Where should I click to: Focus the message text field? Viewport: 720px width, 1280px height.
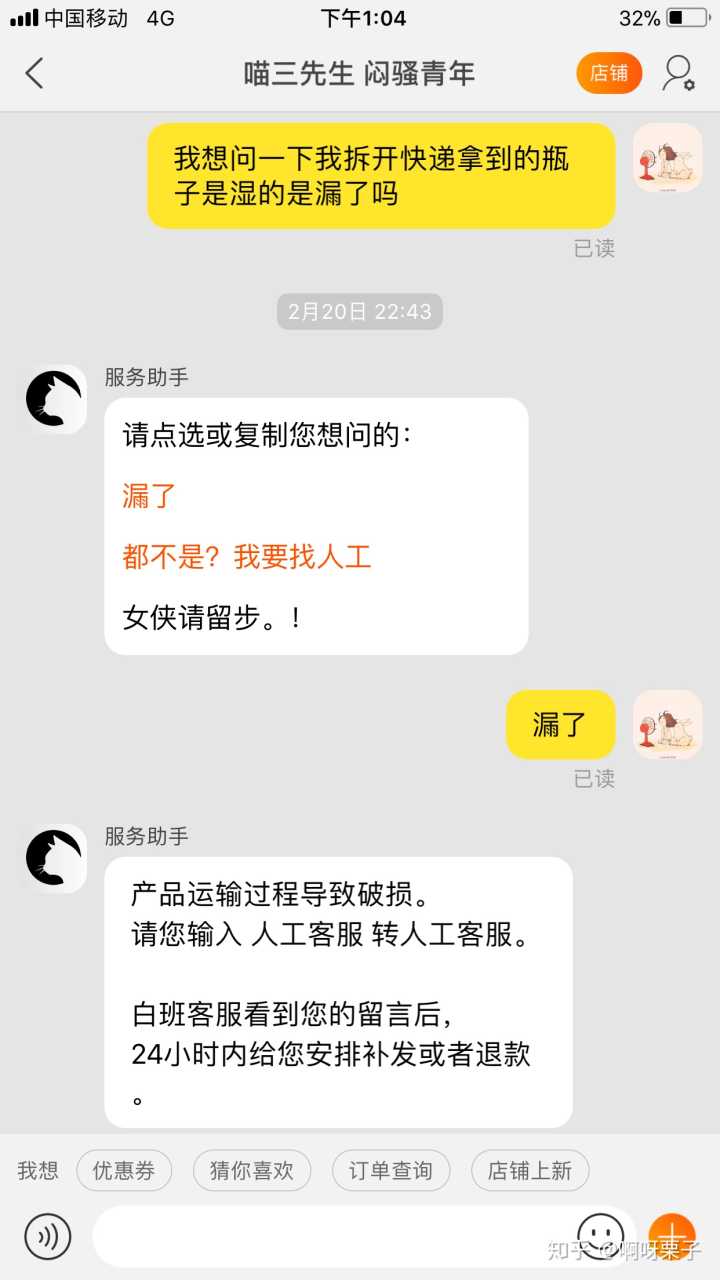tap(330, 1236)
